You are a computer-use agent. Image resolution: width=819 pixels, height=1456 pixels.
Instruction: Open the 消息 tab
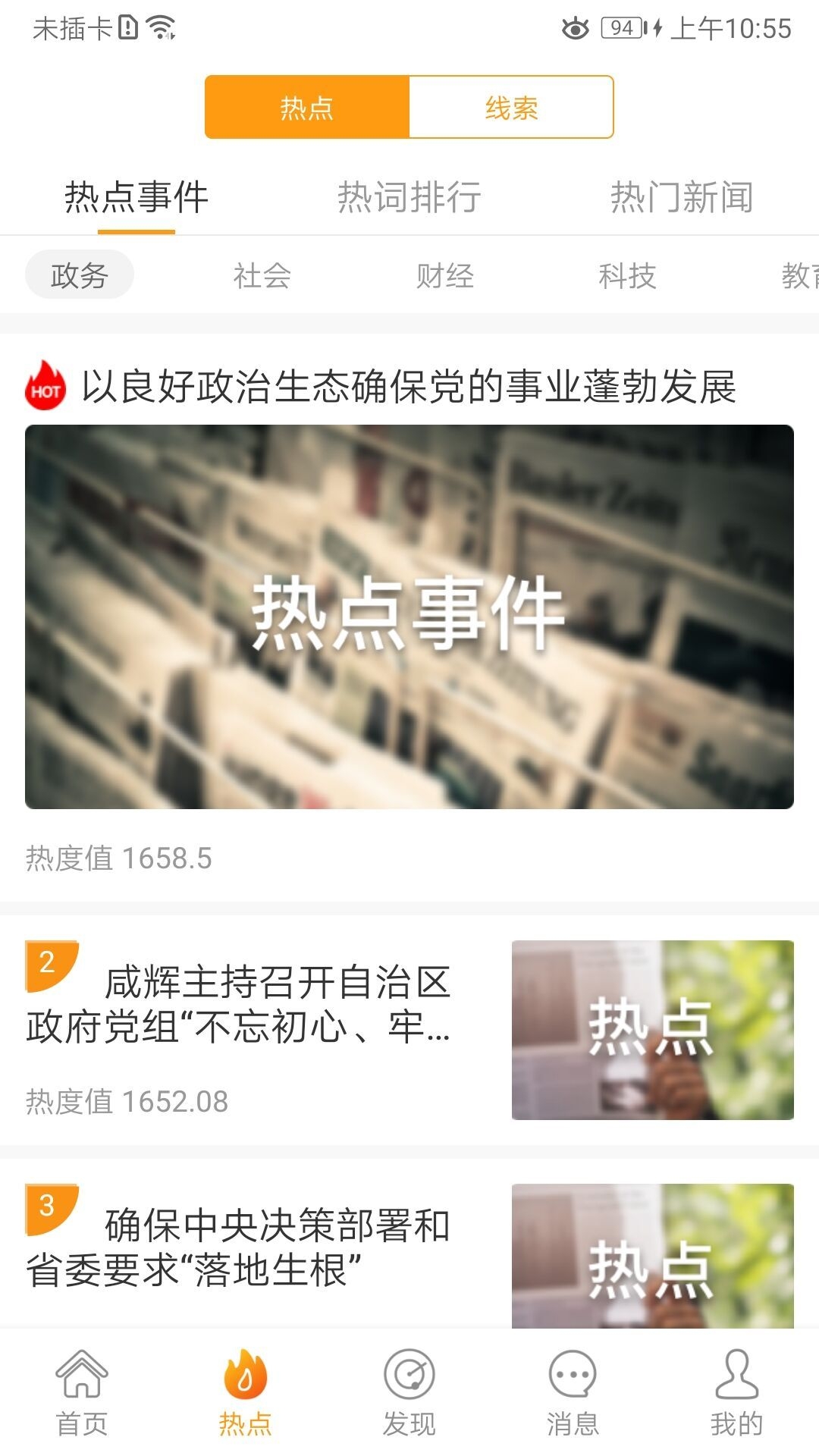pyautogui.click(x=573, y=1393)
